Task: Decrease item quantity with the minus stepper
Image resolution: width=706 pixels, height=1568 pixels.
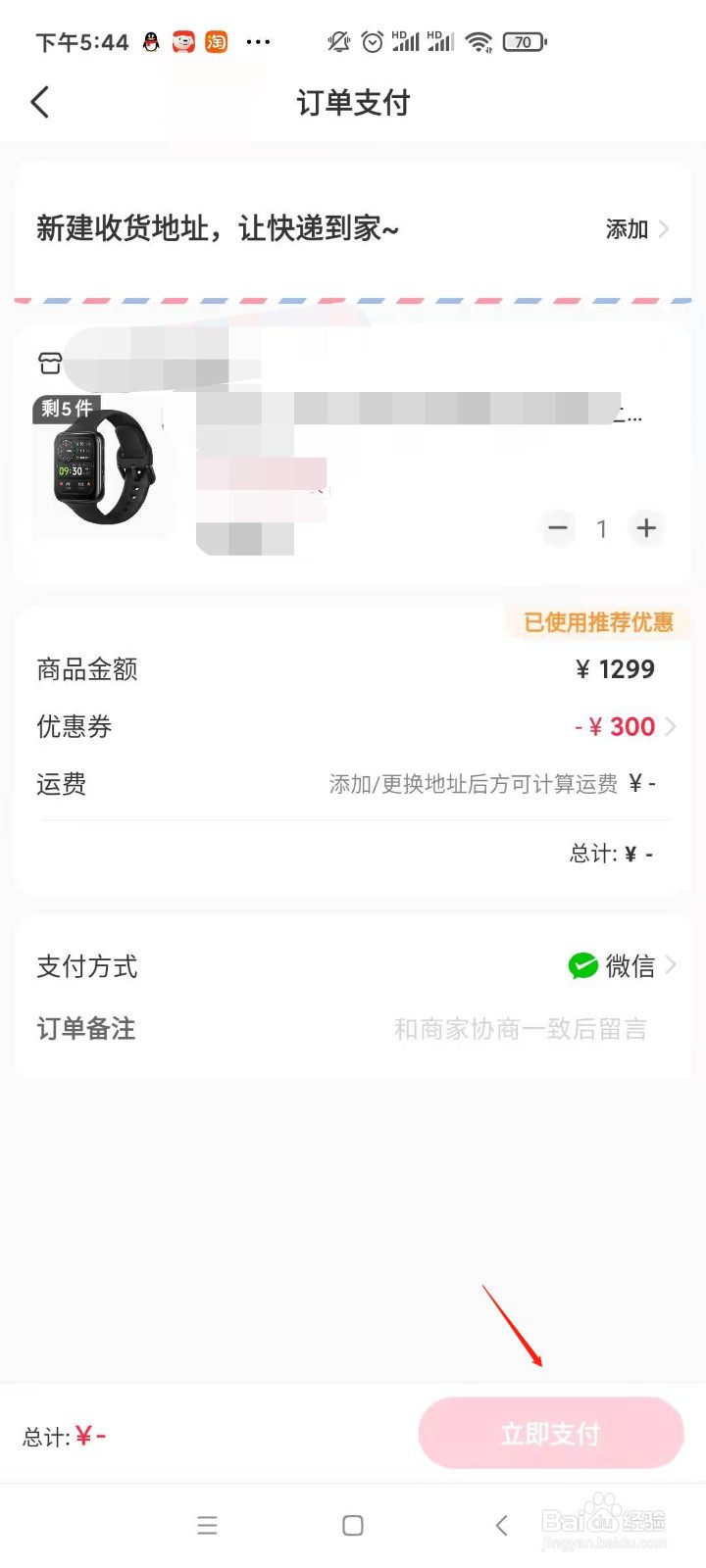Action: pos(558,528)
